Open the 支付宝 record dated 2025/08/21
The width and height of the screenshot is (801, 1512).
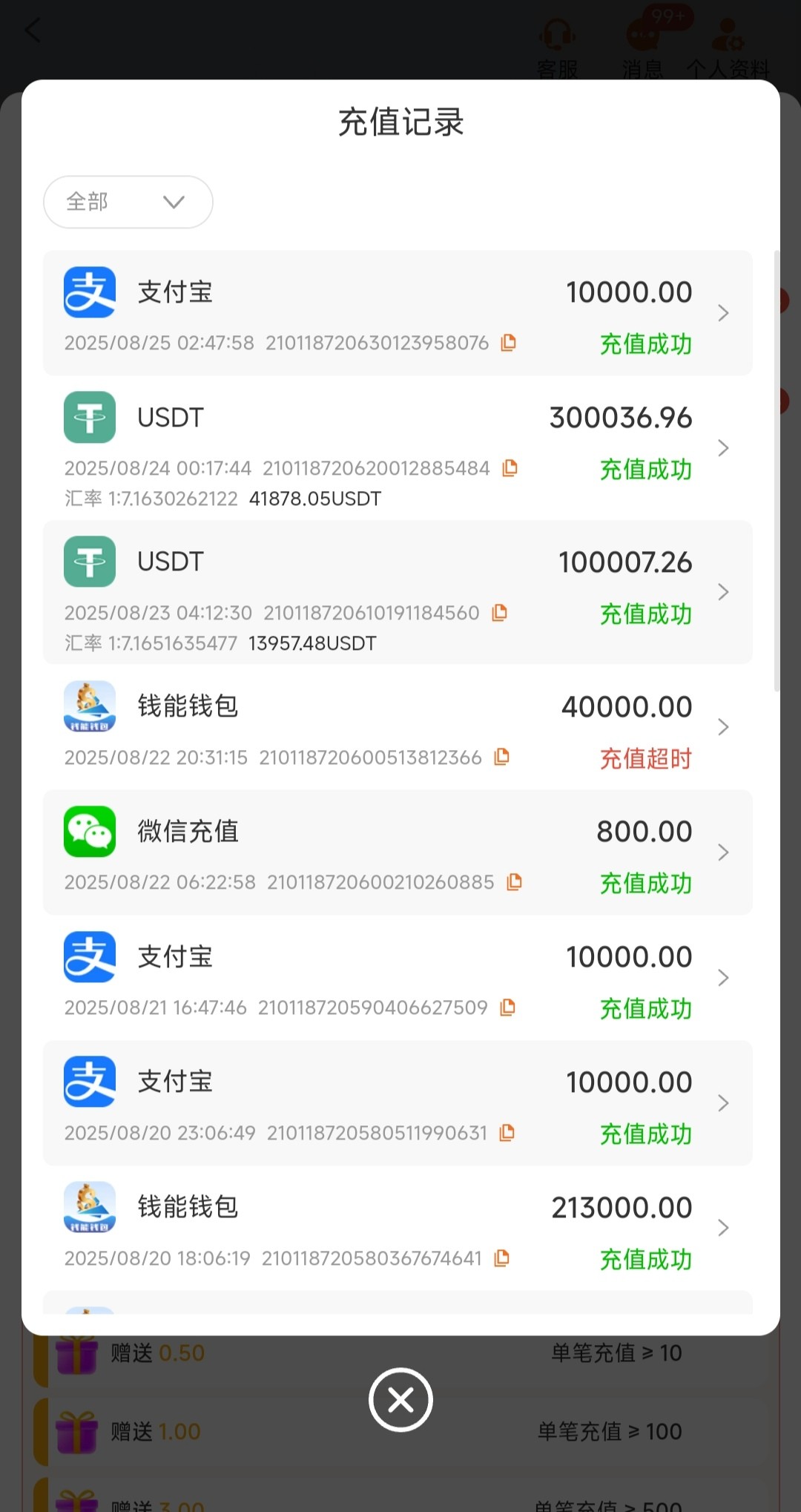[398, 978]
